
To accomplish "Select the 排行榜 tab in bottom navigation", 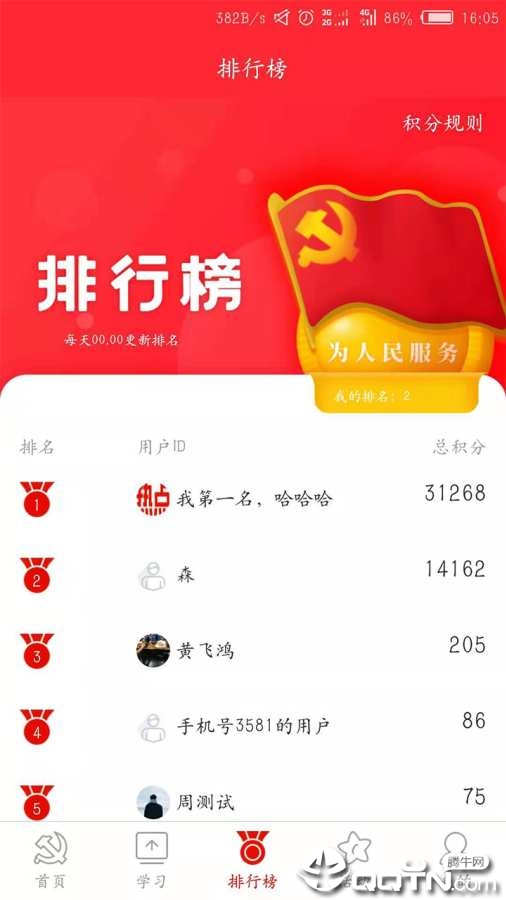I will pyautogui.click(x=252, y=859).
